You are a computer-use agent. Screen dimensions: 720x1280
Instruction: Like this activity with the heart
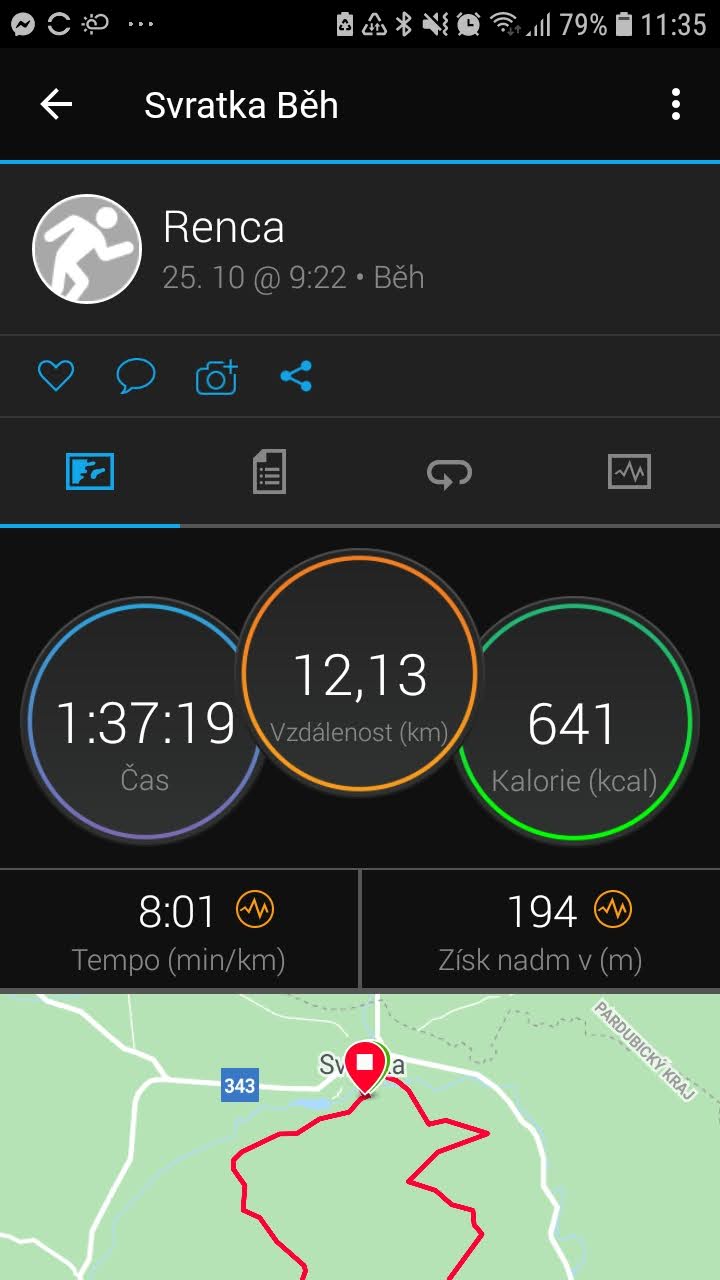point(56,376)
